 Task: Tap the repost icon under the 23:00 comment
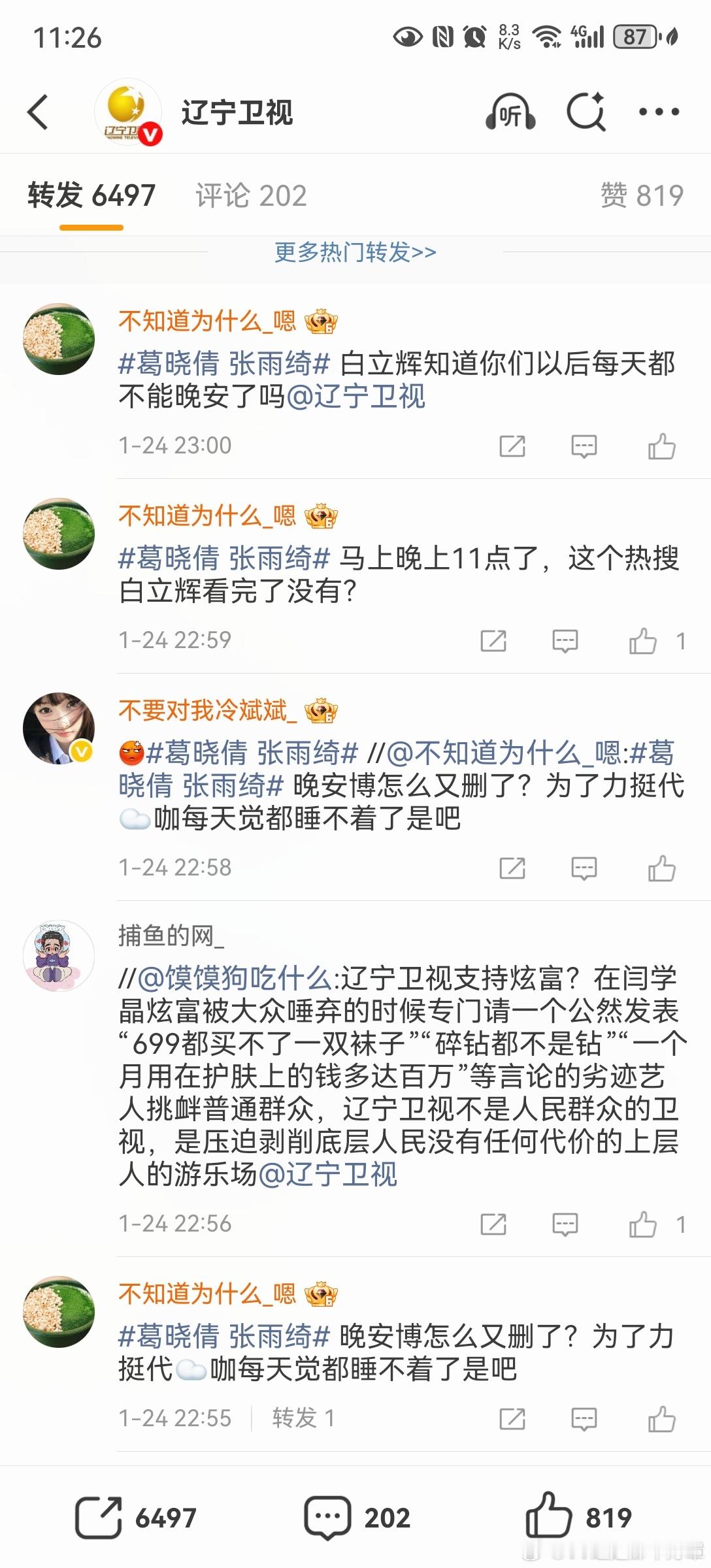(x=514, y=446)
